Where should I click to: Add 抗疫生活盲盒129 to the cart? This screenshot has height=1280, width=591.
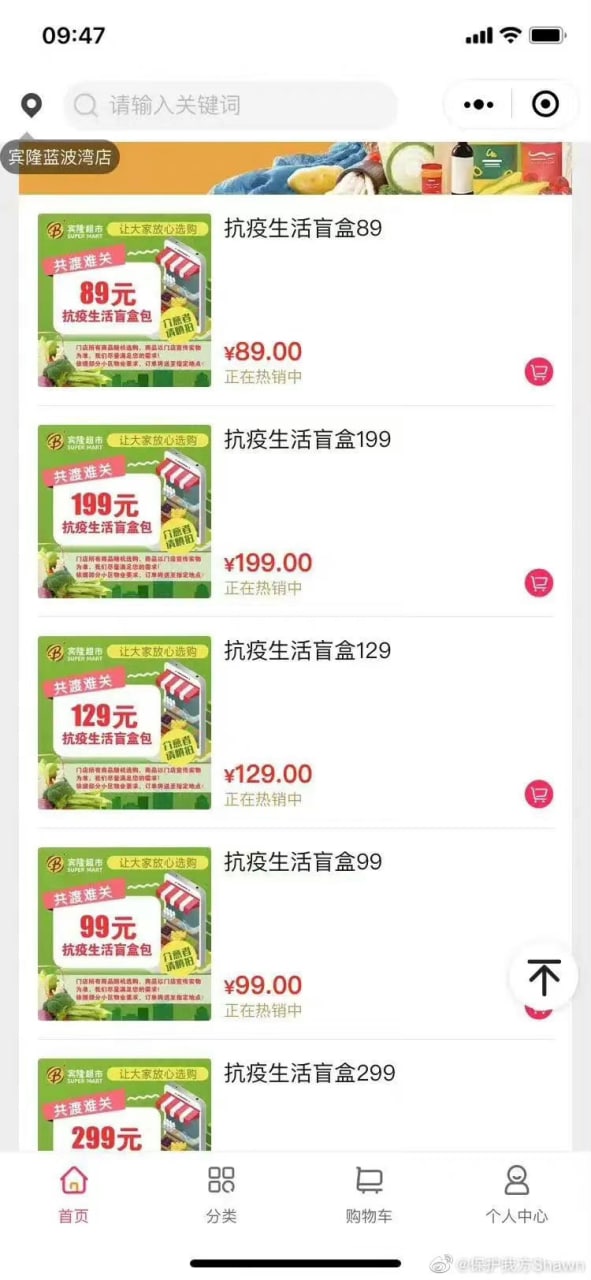(x=539, y=794)
